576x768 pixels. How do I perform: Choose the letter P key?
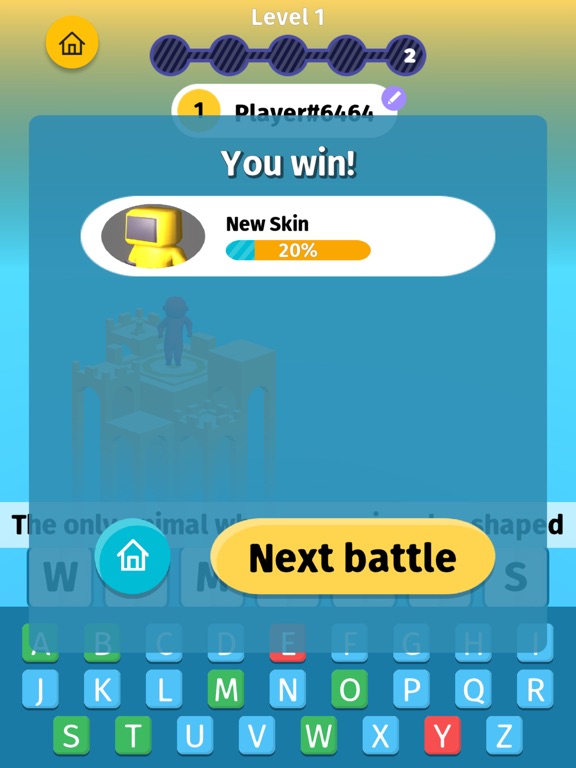click(x=411, y=689)
